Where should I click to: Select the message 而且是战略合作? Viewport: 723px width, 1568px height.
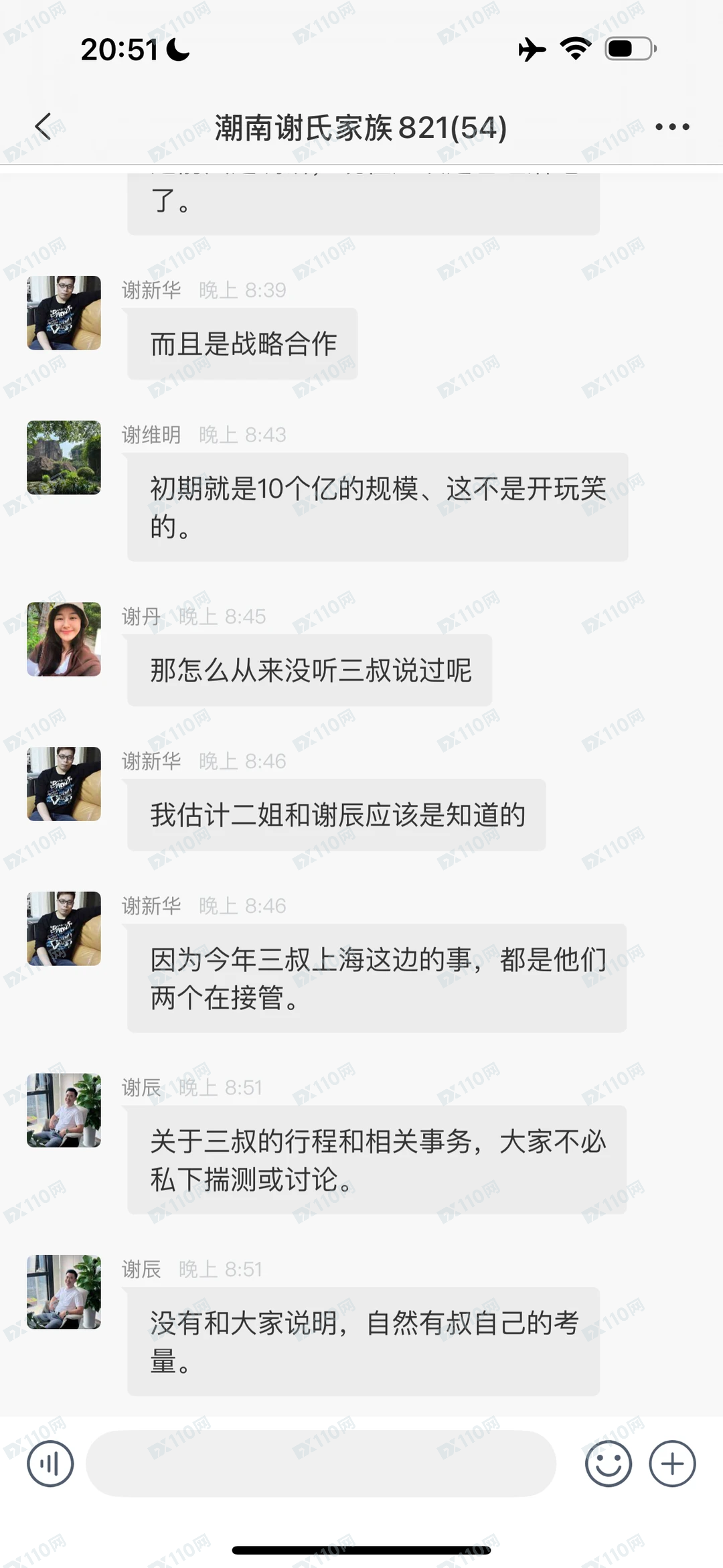pyautogui.click(x=242, y=343)
